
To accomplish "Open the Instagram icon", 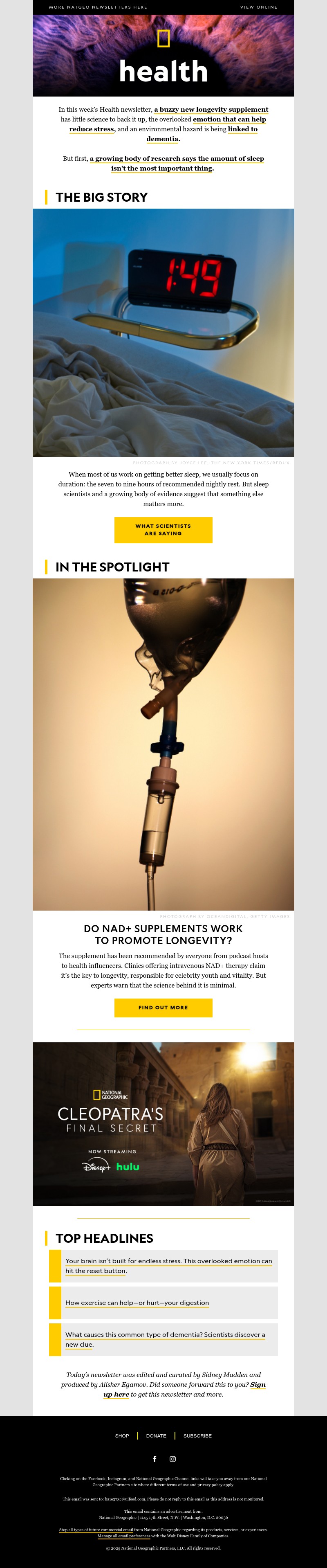I will (x=172, y=1458).
